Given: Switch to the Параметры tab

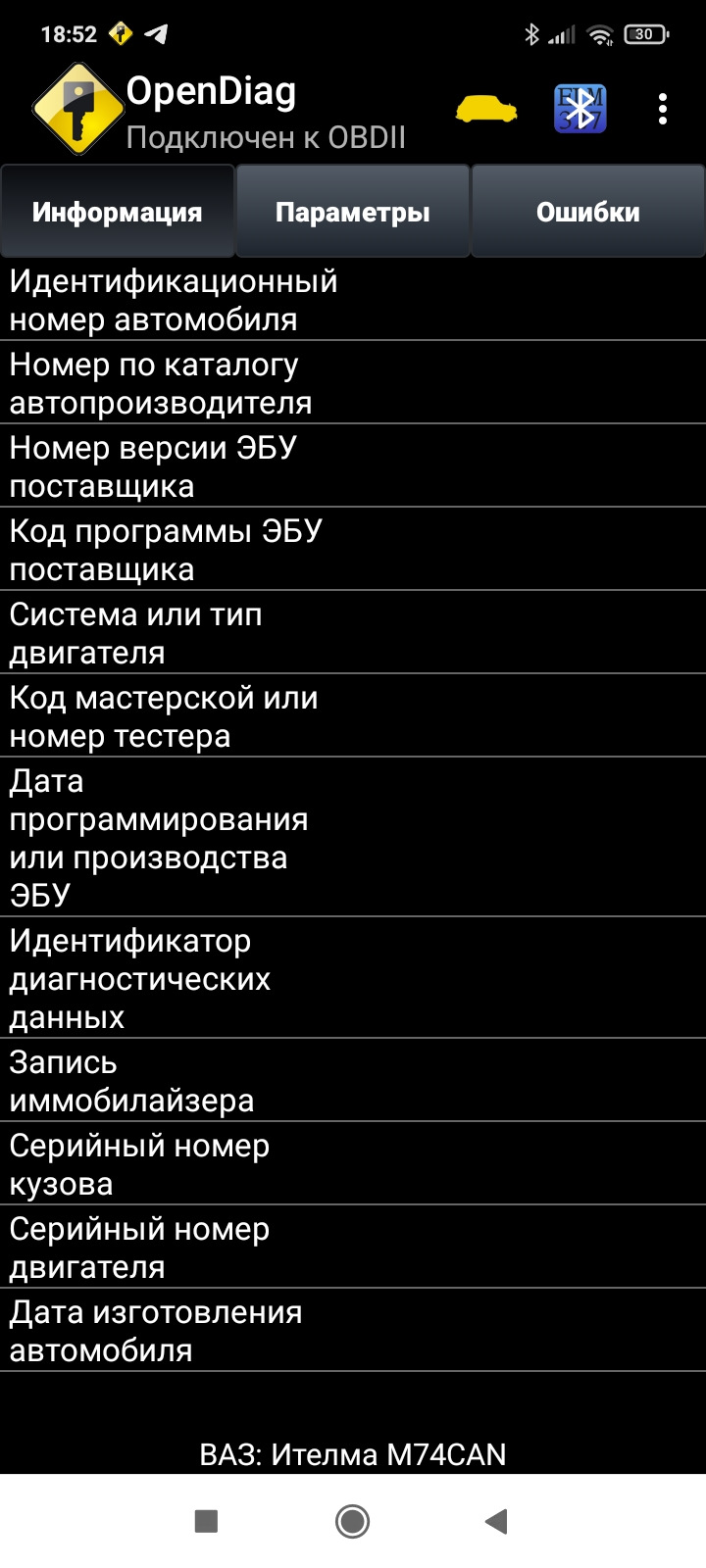Looking at the screenshot, I should click(353, 212).
